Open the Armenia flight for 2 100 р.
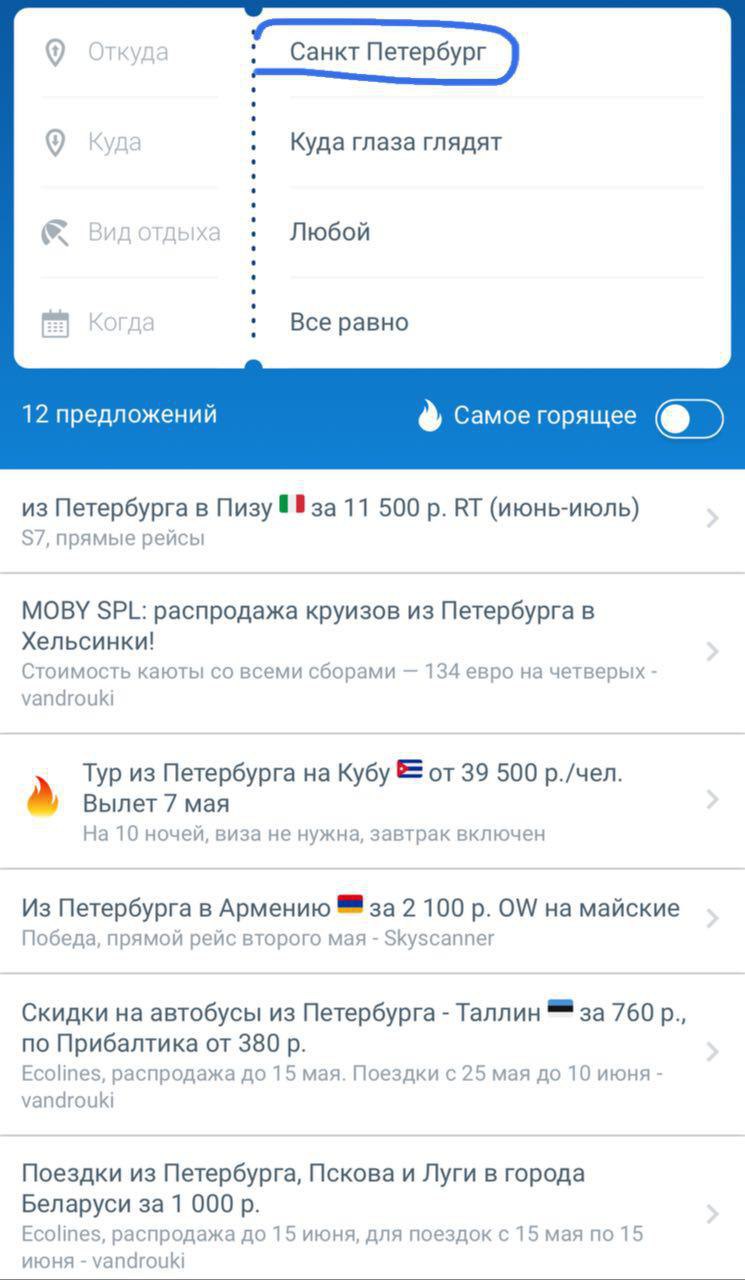This screenshot has height=1280, width=745. (372, 921)
